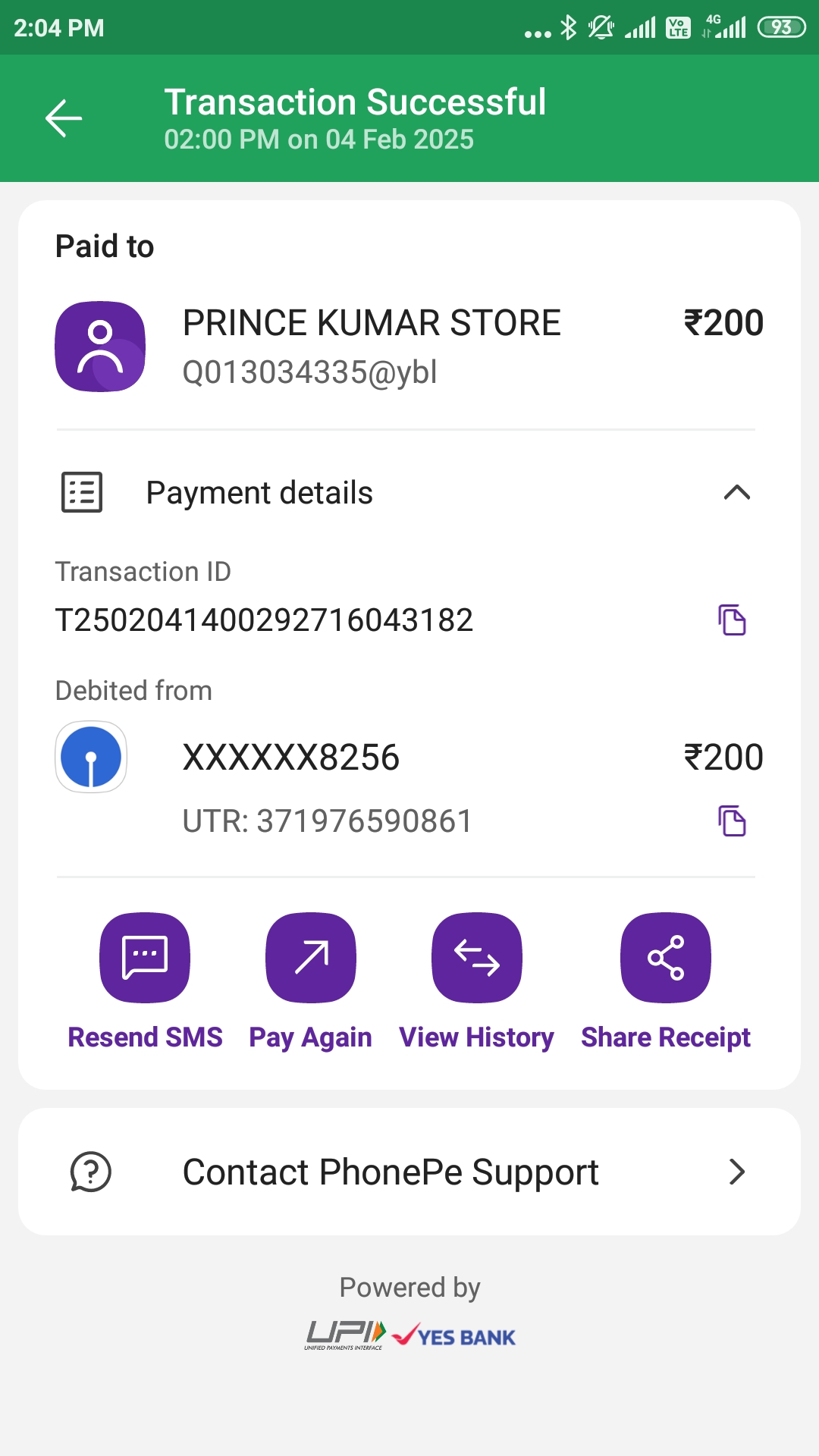The image size is (819, 1456).
Task: Open View History
Action: click(476, 958)
